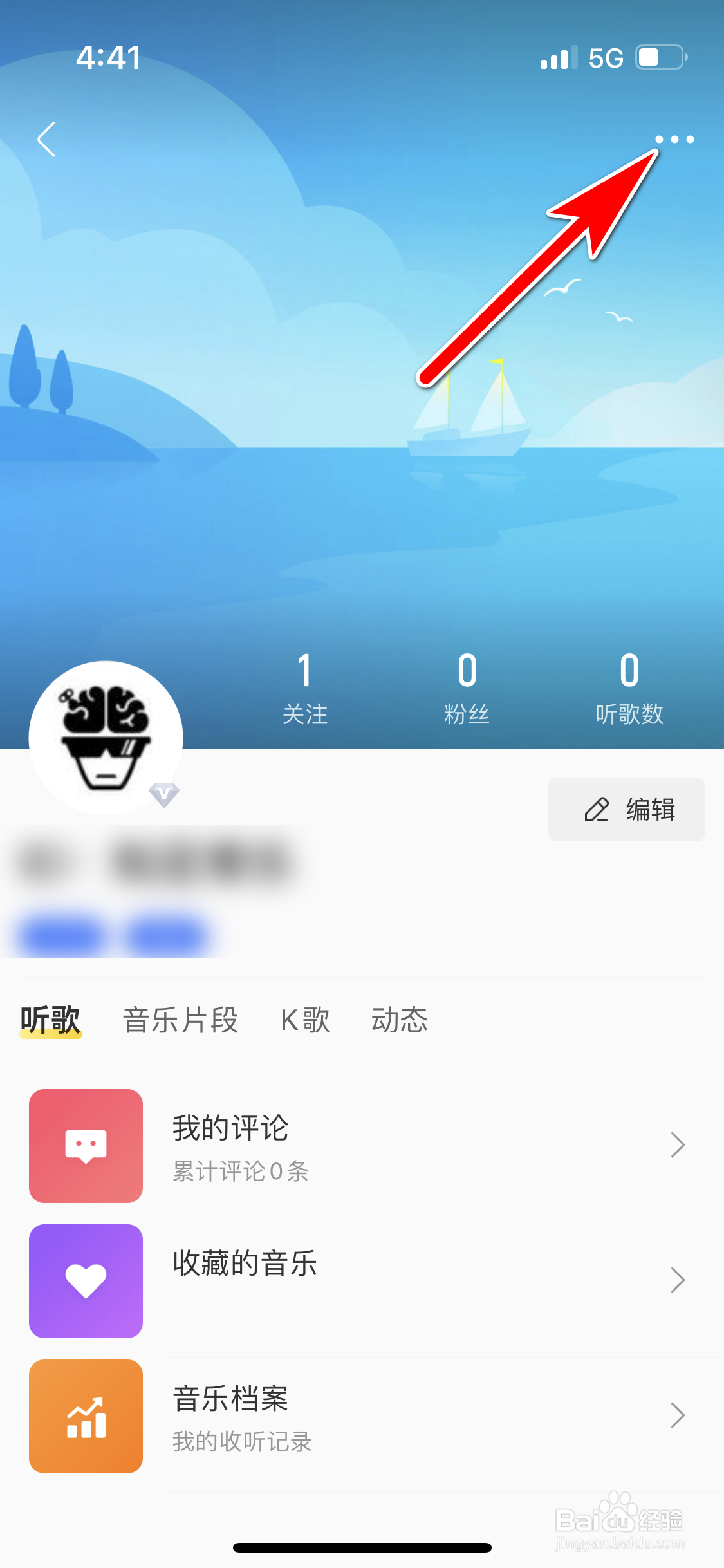Expand 音乐档案 with its chevron
The width and height of the screenshot is (724, 1568).
679,1416
